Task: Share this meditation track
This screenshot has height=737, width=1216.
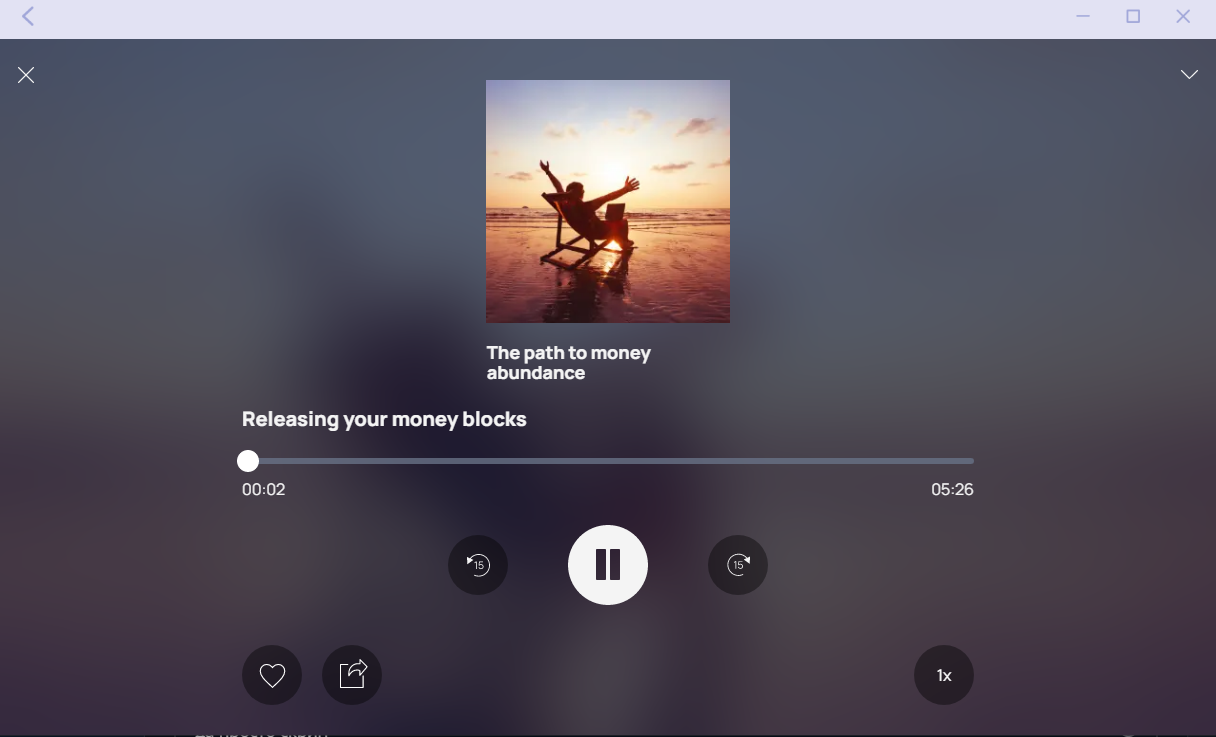Action: tap(352, 675)
